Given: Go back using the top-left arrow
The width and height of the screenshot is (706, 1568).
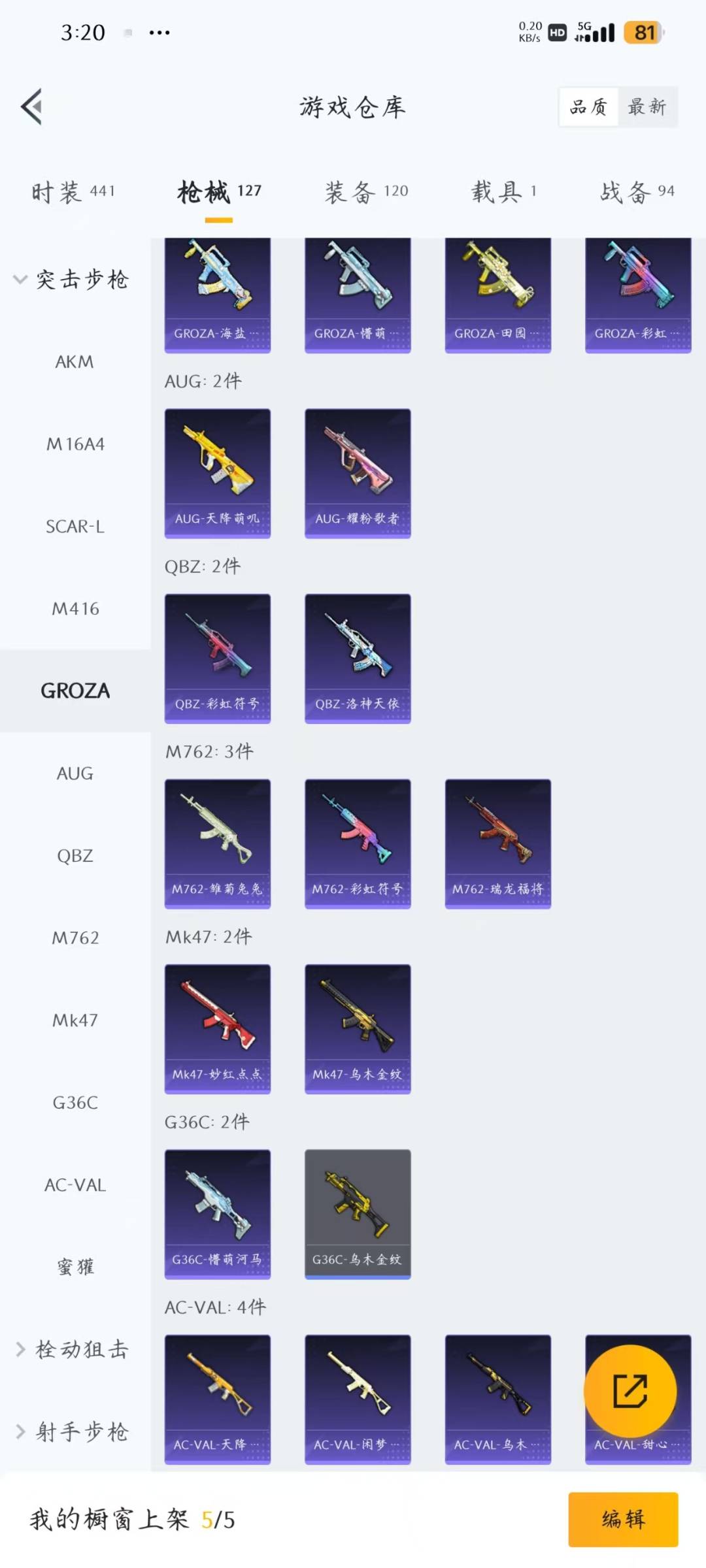Looking at the screenshot, I should click(x=31, y=106).
